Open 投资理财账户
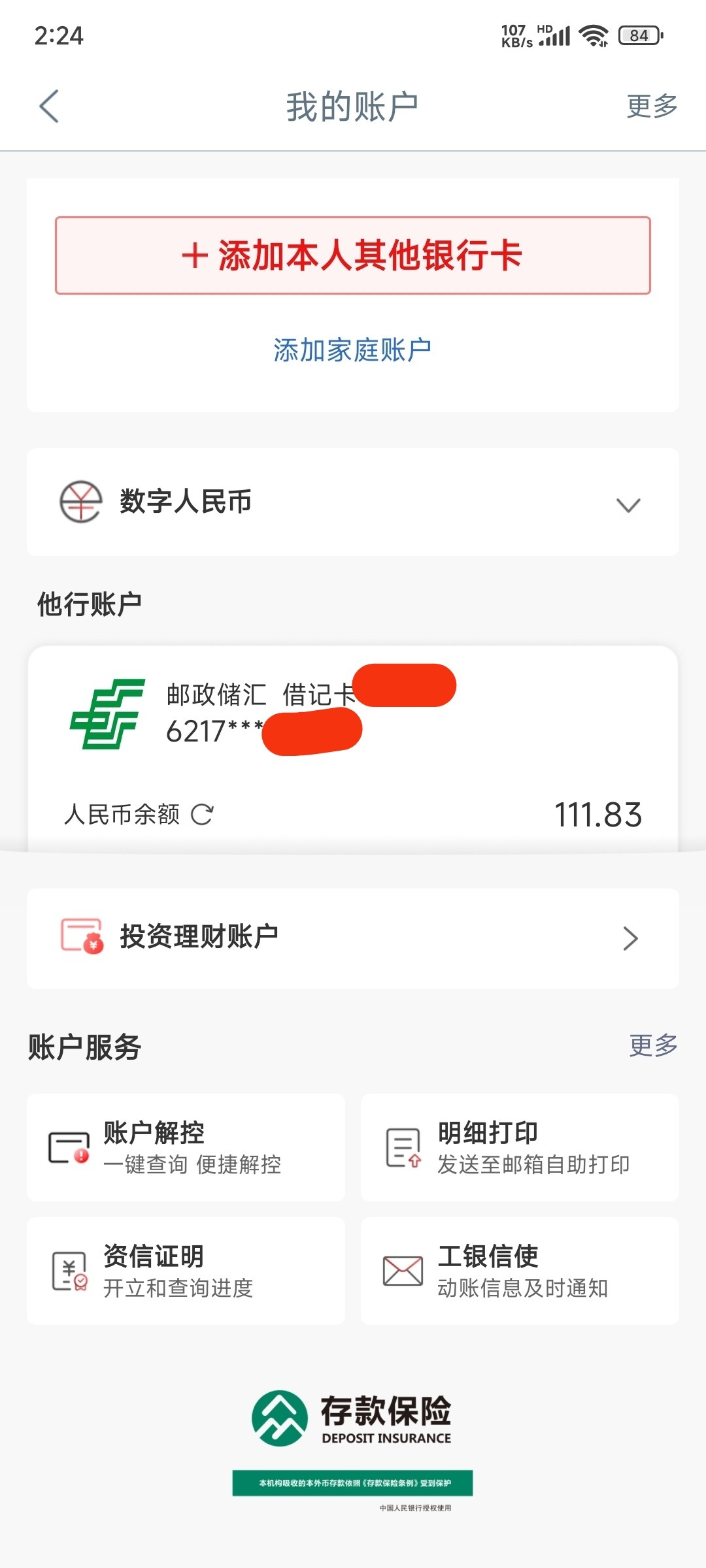This screenshot has width=706, height=1568. pos(353,938)
